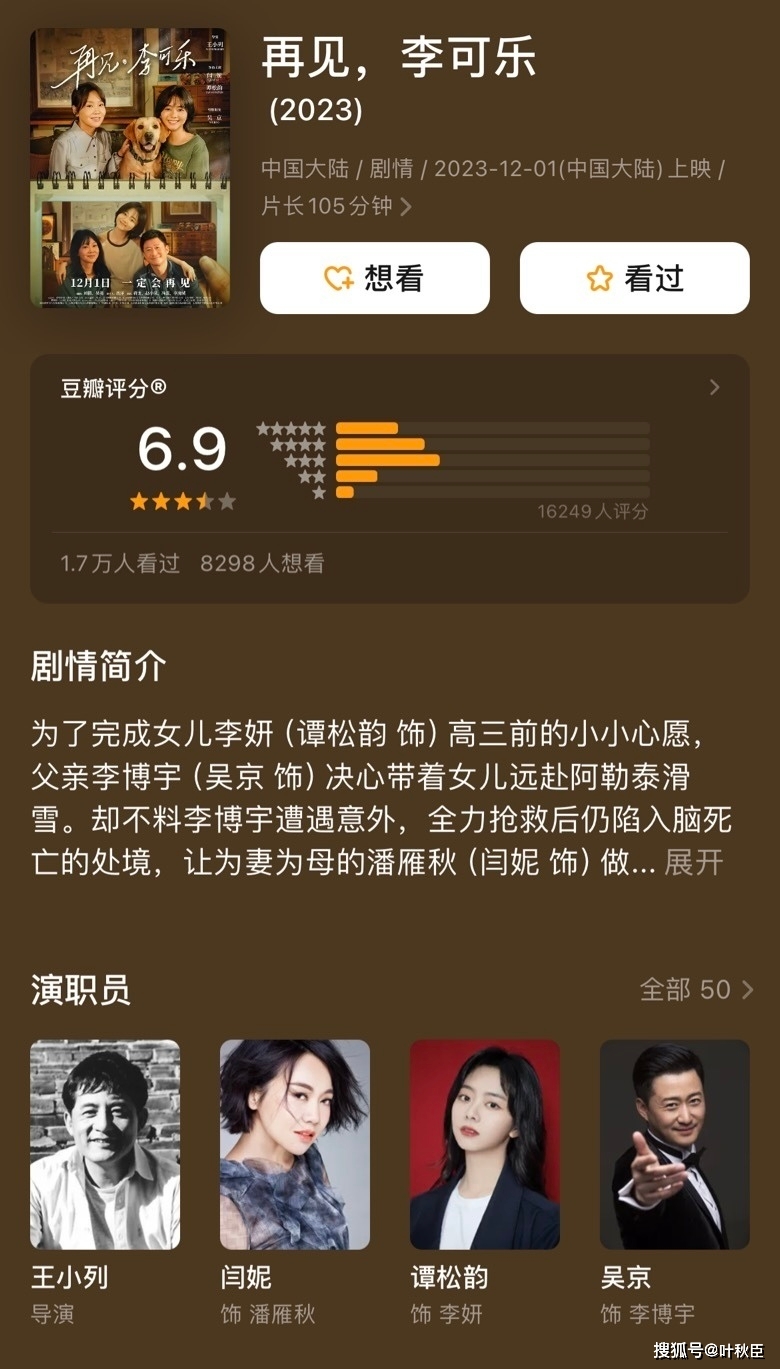Mark the movie as 看过
This screenshot has width=780, height=1369.
[x=634, y=278]
